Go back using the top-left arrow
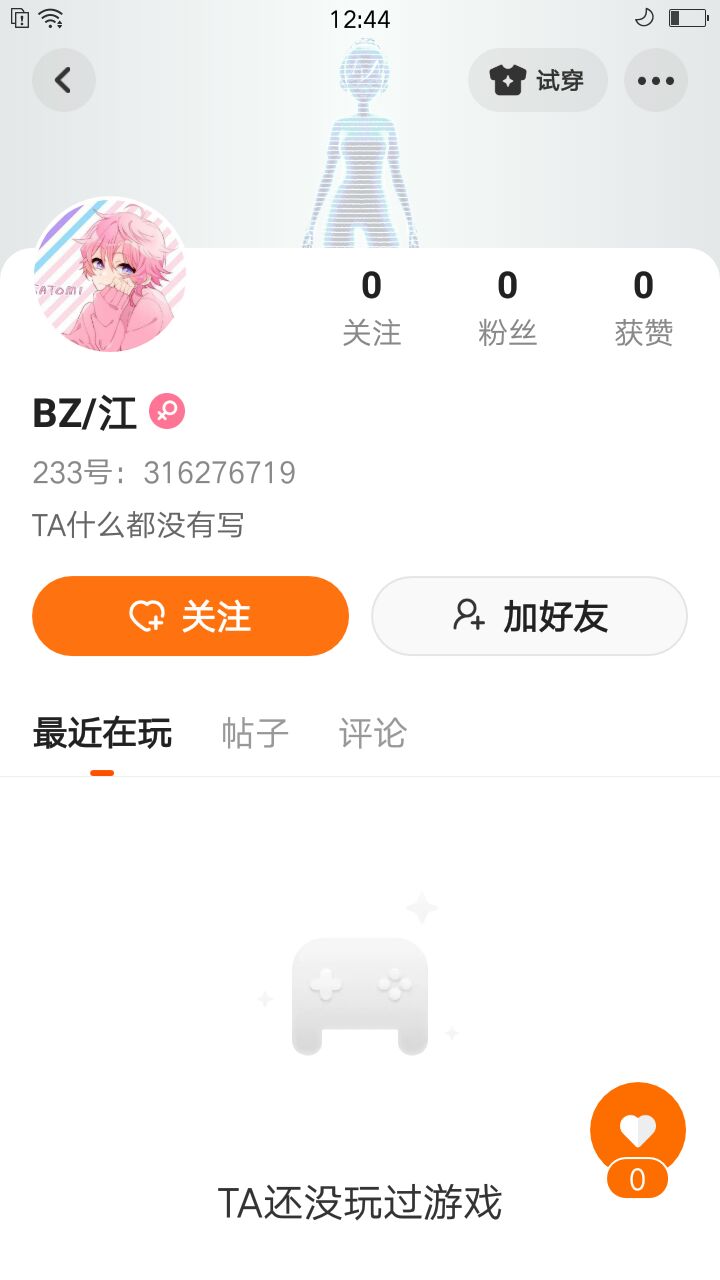Image resolution: width=720 pixels, height=1280 pixels. click(x=64, y=80)
